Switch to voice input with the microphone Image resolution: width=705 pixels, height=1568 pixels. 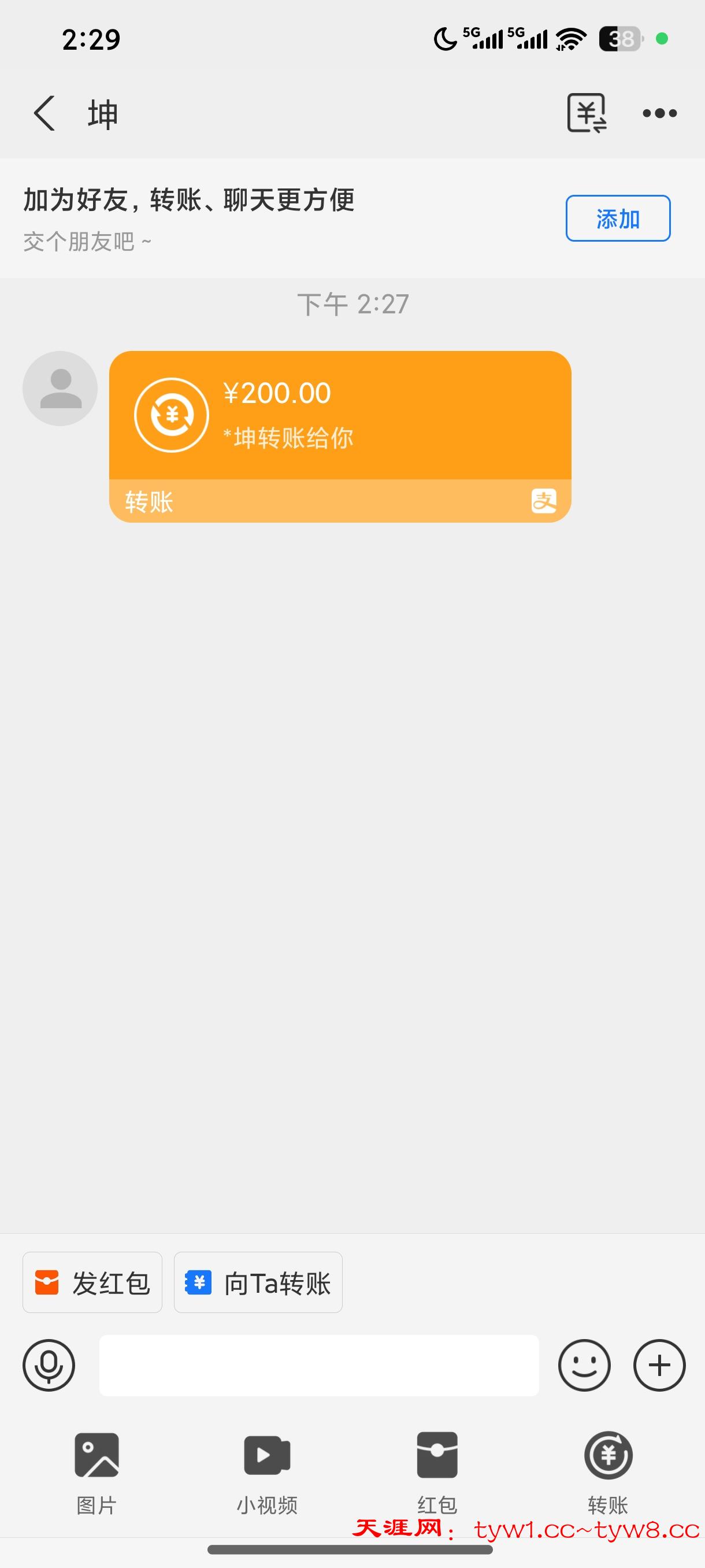coord(49,1365)
